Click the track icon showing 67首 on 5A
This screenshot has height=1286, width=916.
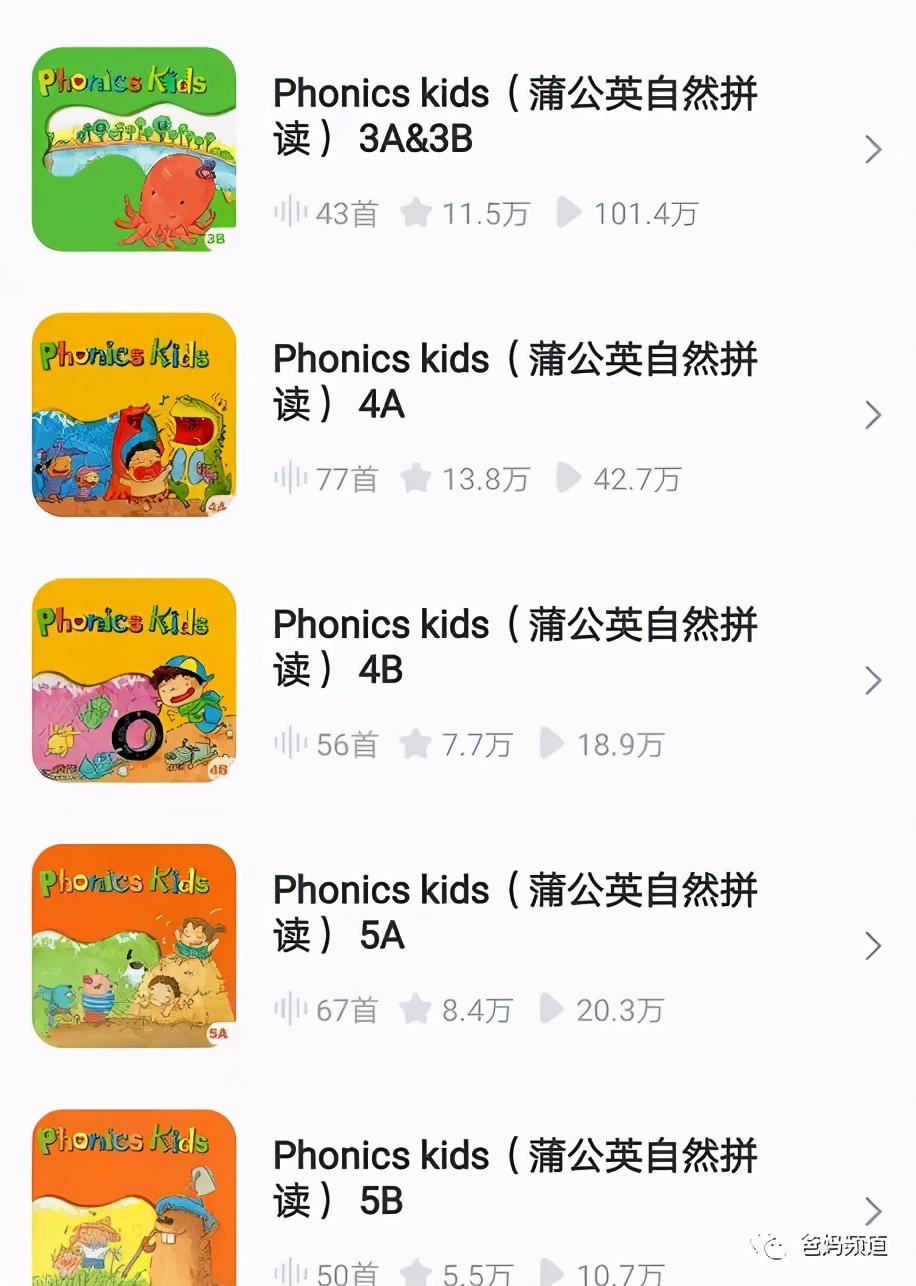pos(289,1010)
